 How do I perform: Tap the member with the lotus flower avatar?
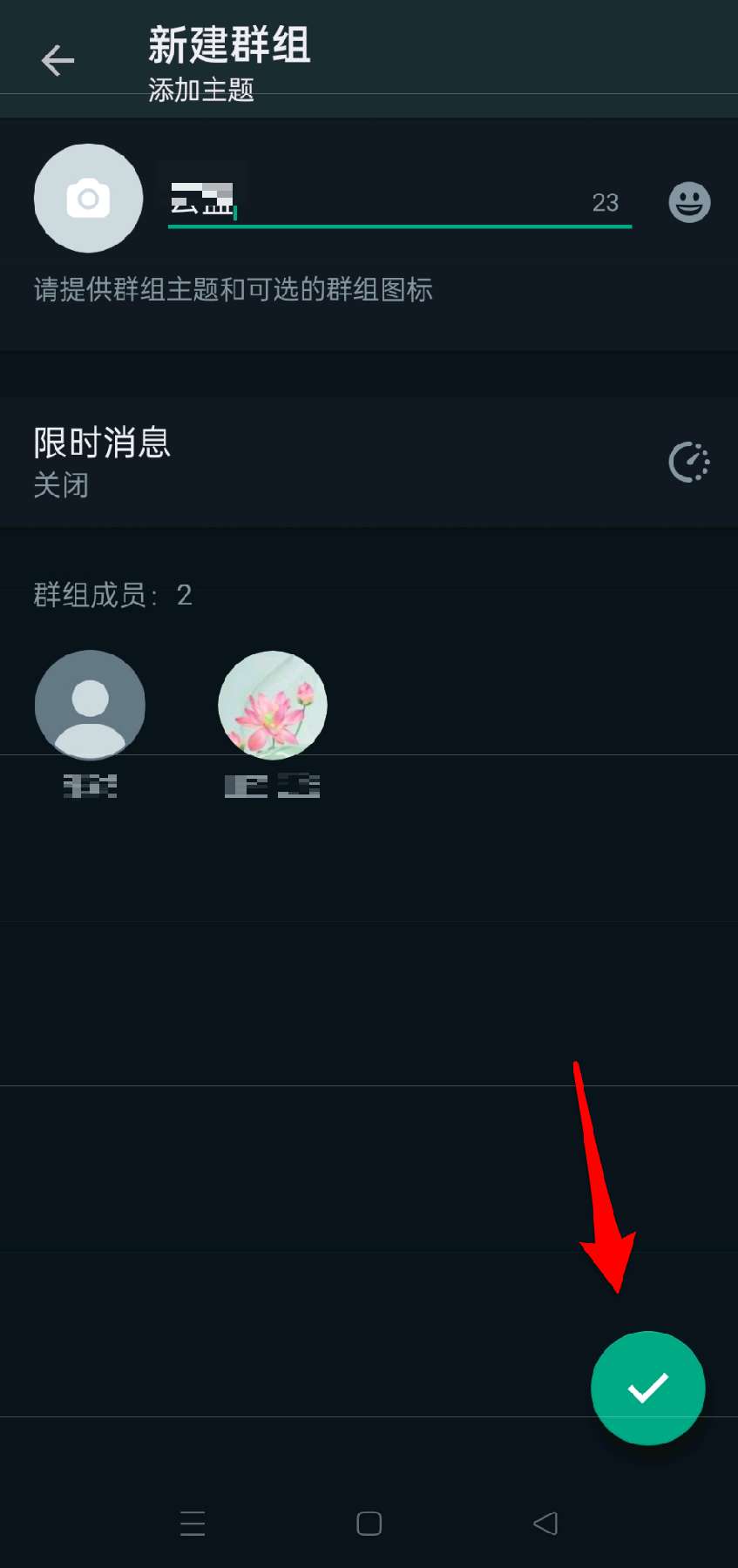coord(273,705)
